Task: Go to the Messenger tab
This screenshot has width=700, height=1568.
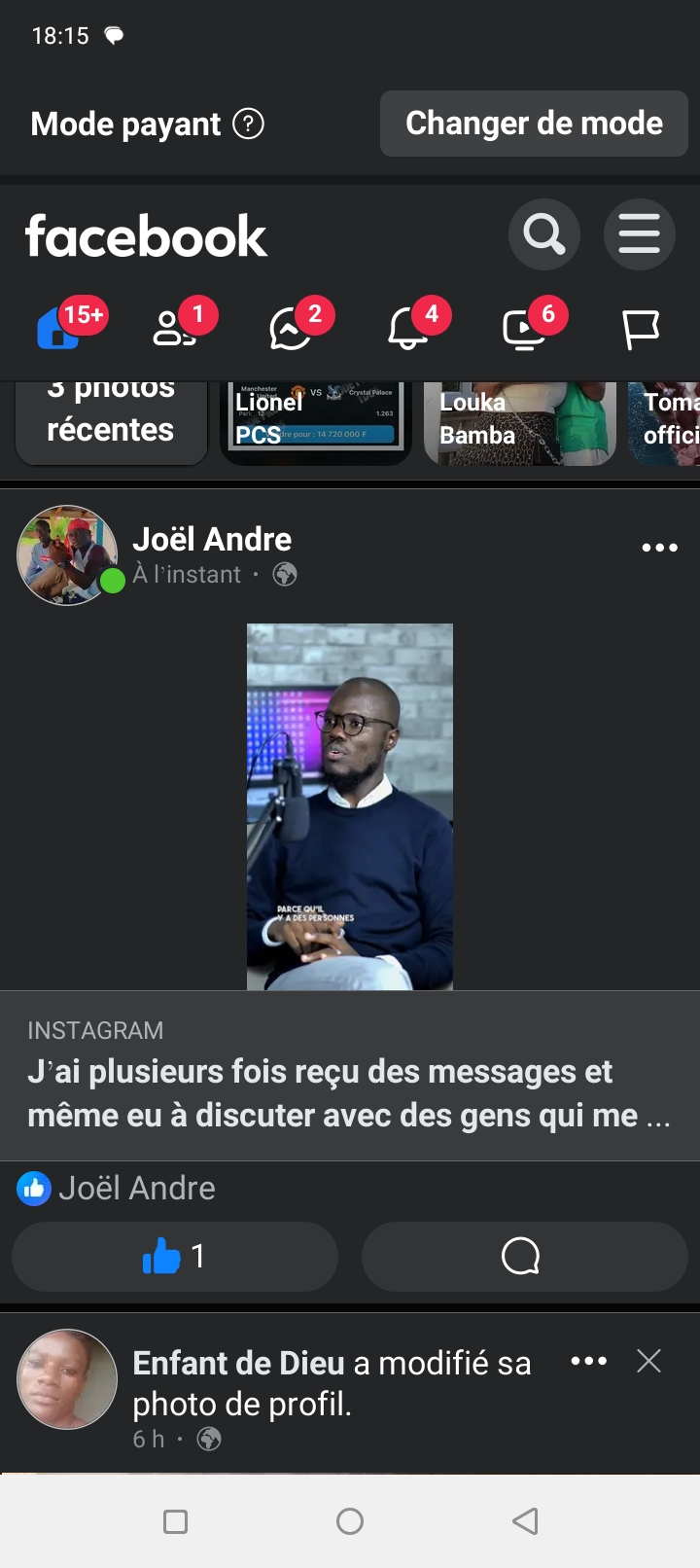Action: coord(292,329)
